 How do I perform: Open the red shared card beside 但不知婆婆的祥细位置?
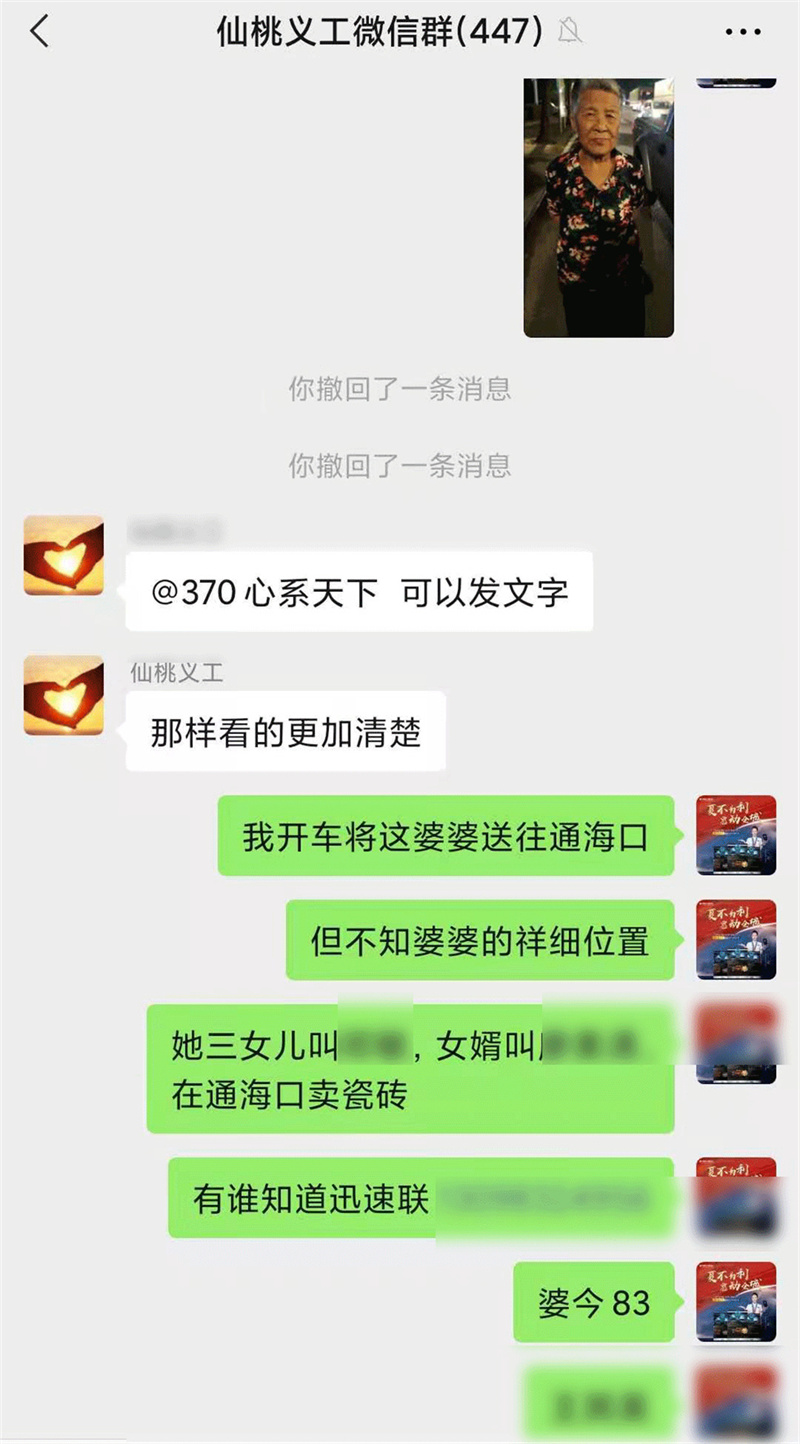pyautogui.click(x=735, y=939)
